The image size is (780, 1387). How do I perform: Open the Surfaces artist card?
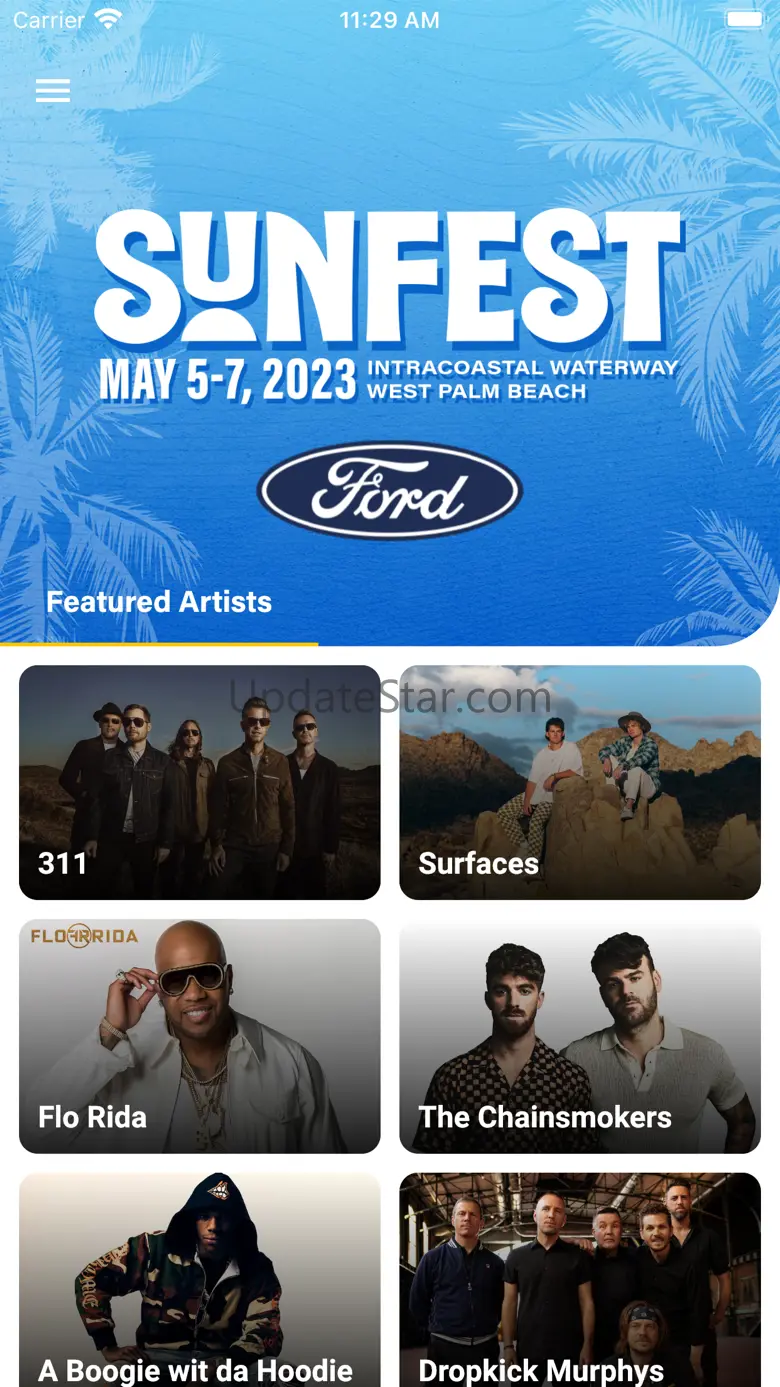(580, 782)
